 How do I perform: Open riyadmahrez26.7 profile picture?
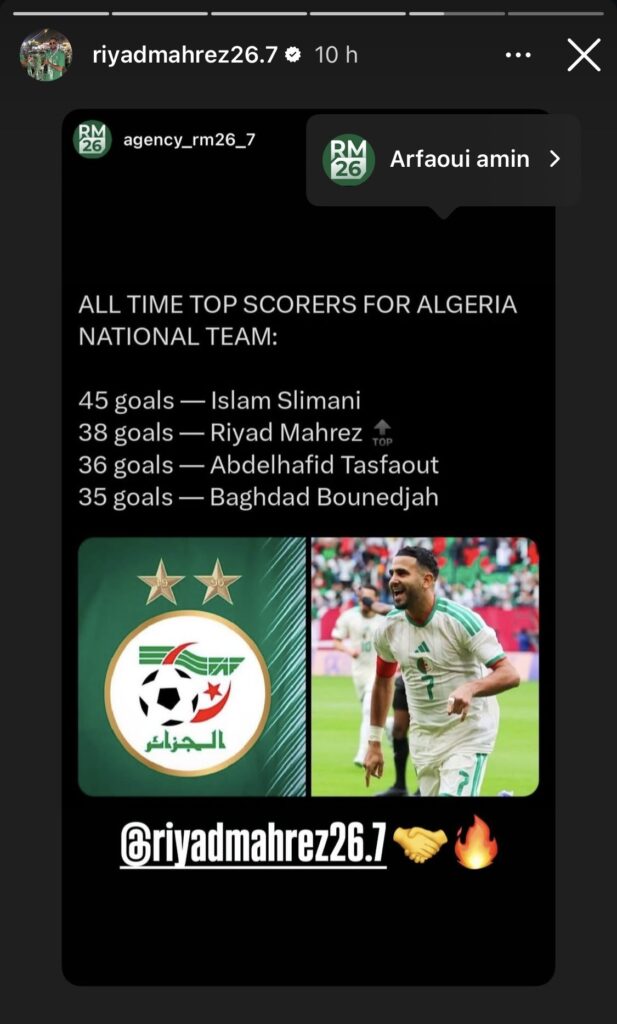click(46, 55)
